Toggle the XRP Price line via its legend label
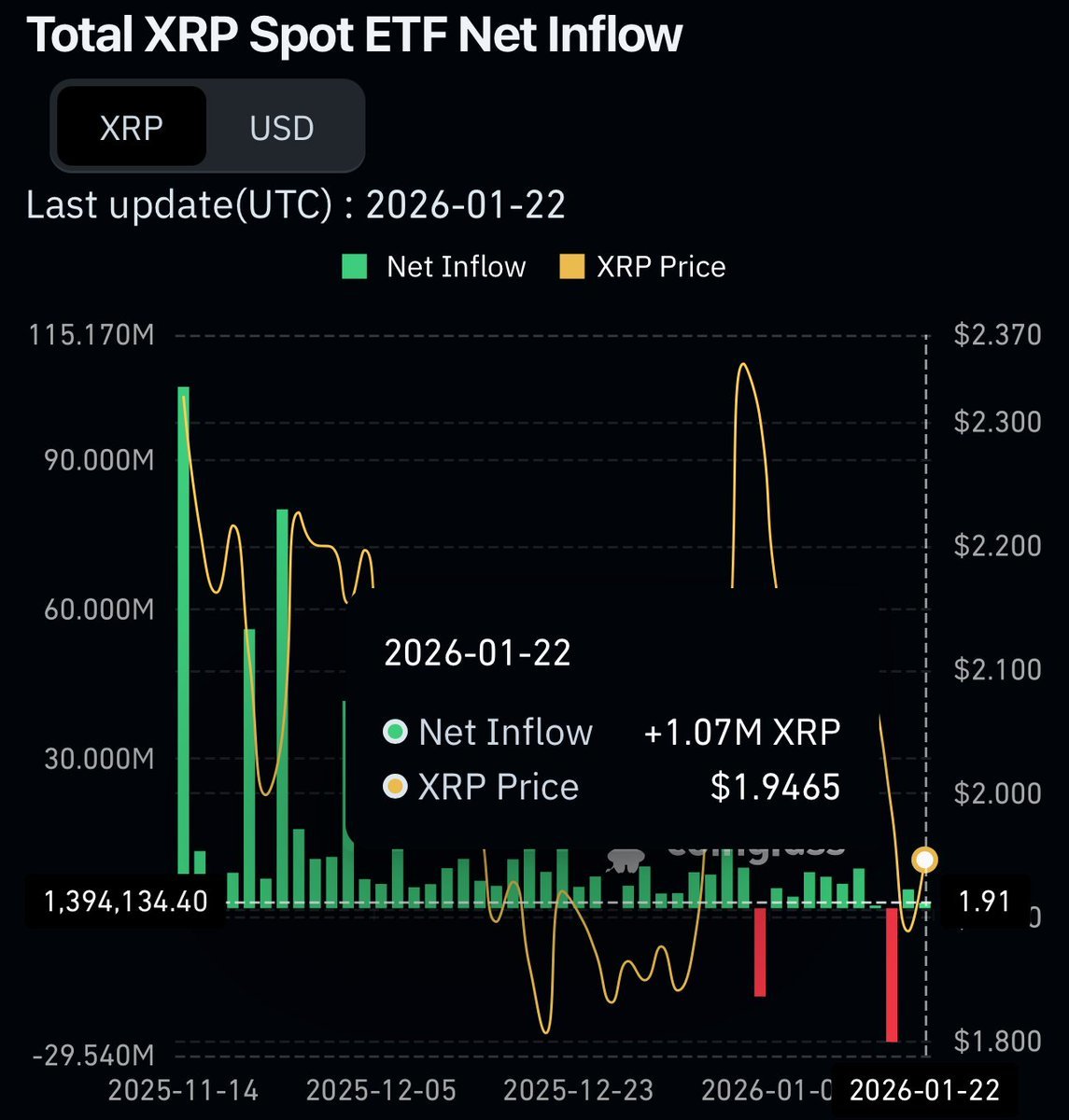Screen dimensions: 1069x1120 (662, 267)
